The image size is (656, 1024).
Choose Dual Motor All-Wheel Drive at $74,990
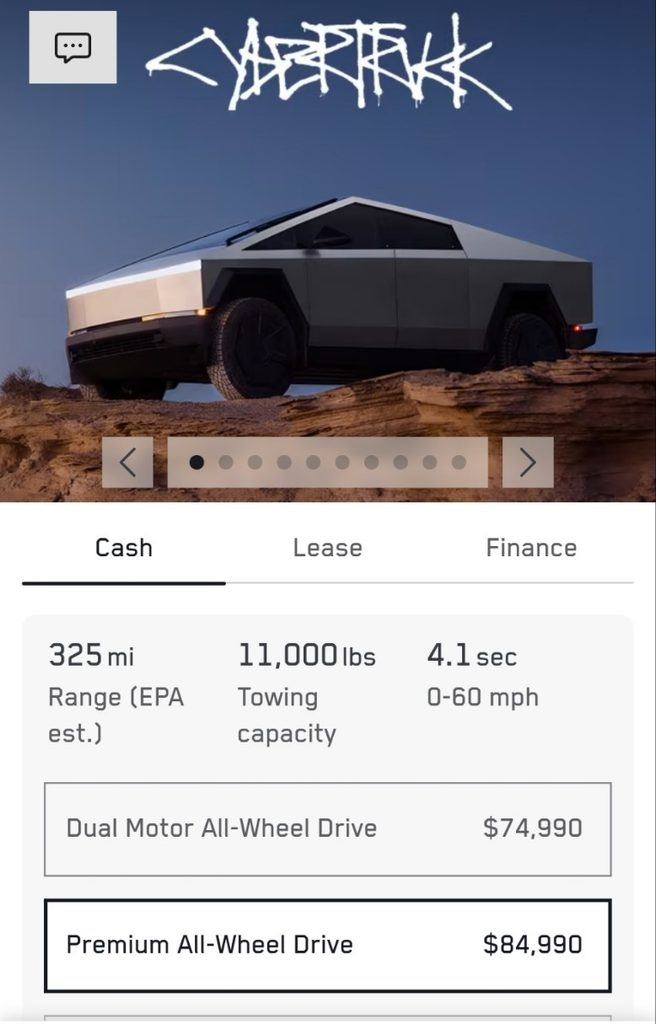(x=327, y=829)
